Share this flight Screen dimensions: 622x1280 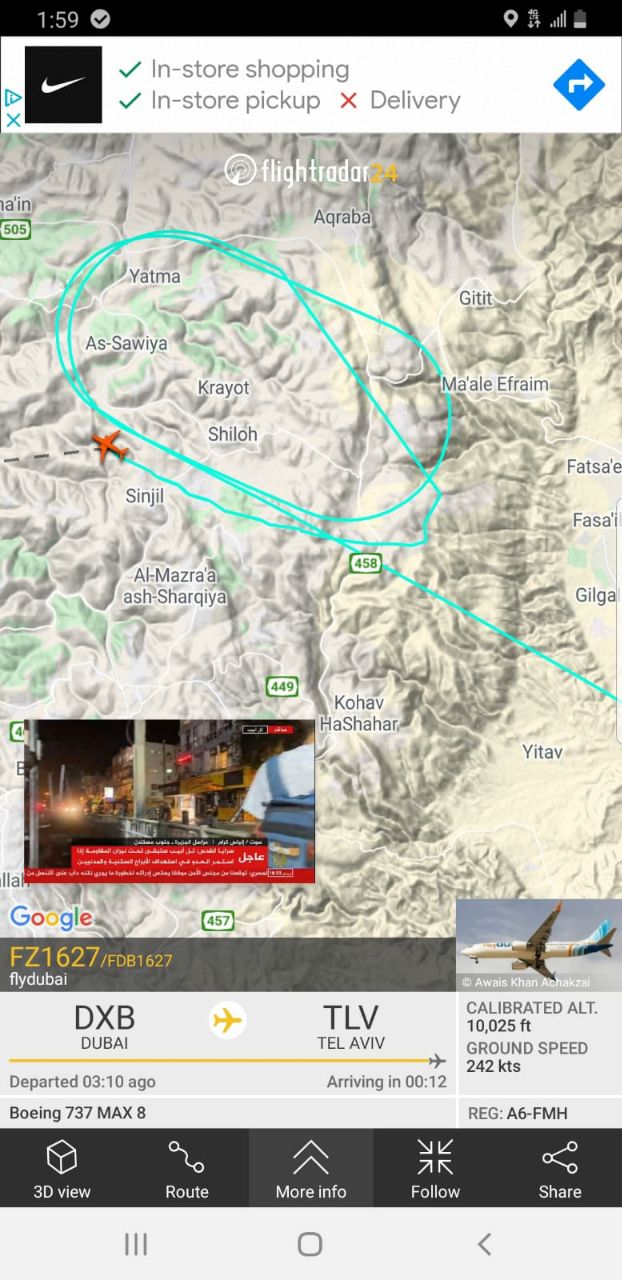(x=560, y=1168)
